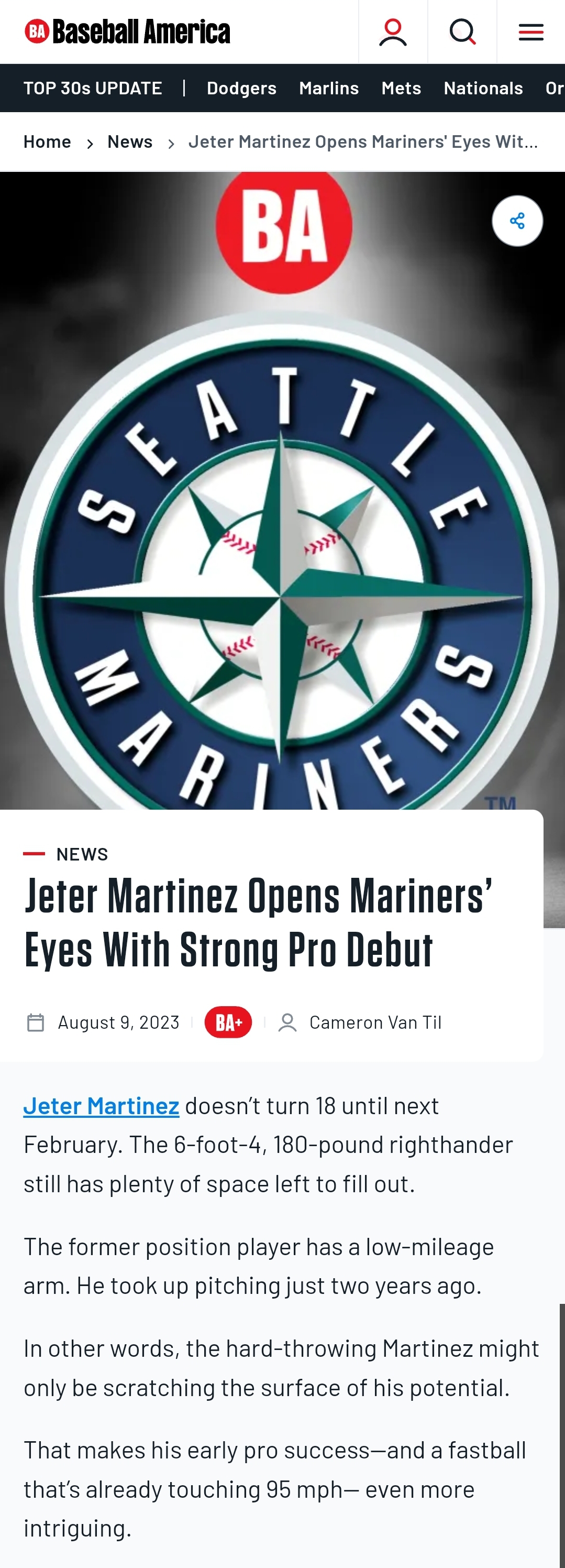Select Marlins in the team bar

(329, 88)
